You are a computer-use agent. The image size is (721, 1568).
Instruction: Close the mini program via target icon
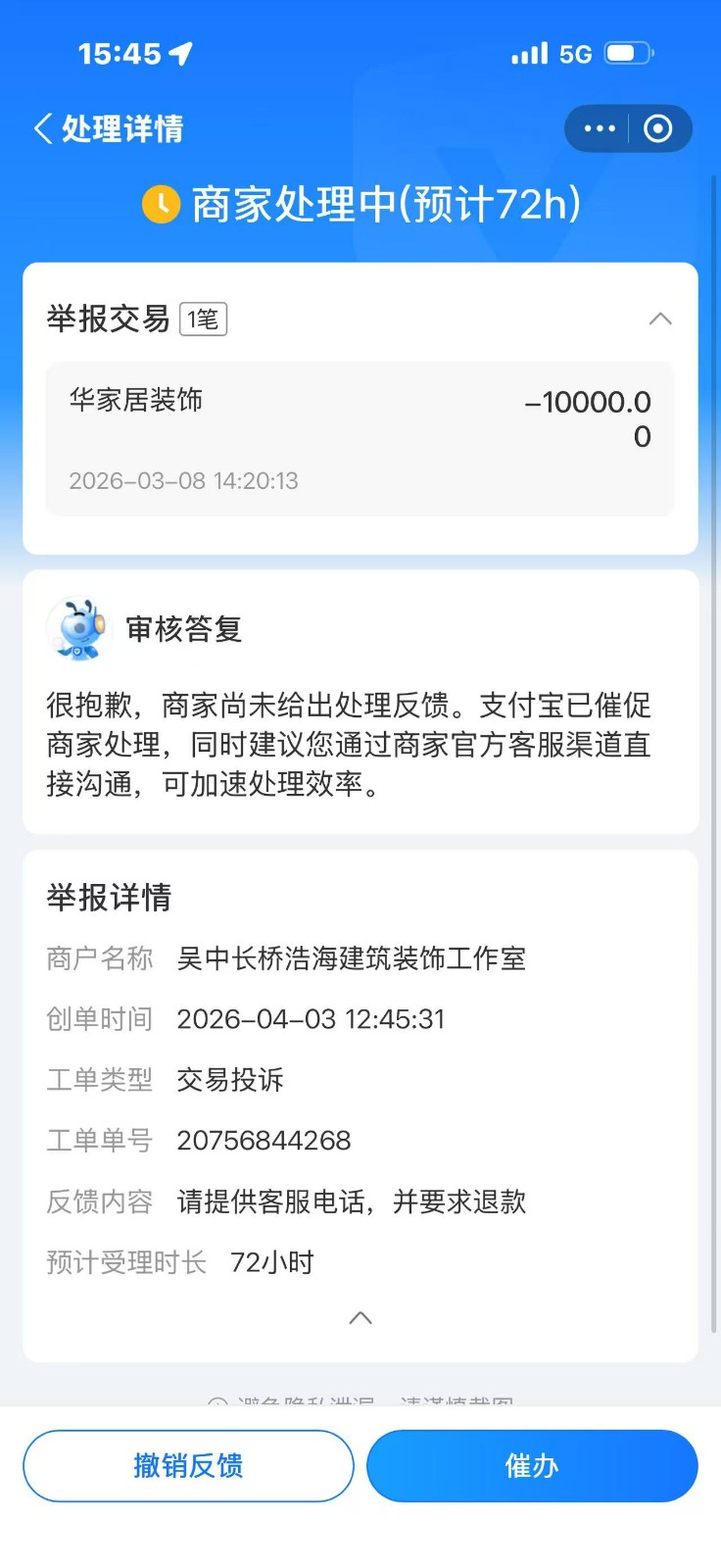tap(658, 128)
